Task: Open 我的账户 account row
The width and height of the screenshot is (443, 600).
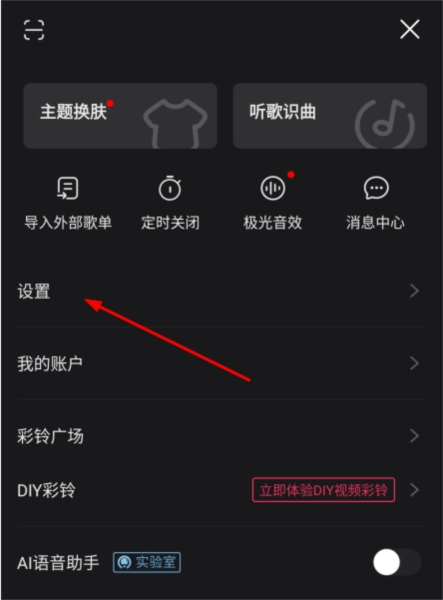Action: point(222,364)
